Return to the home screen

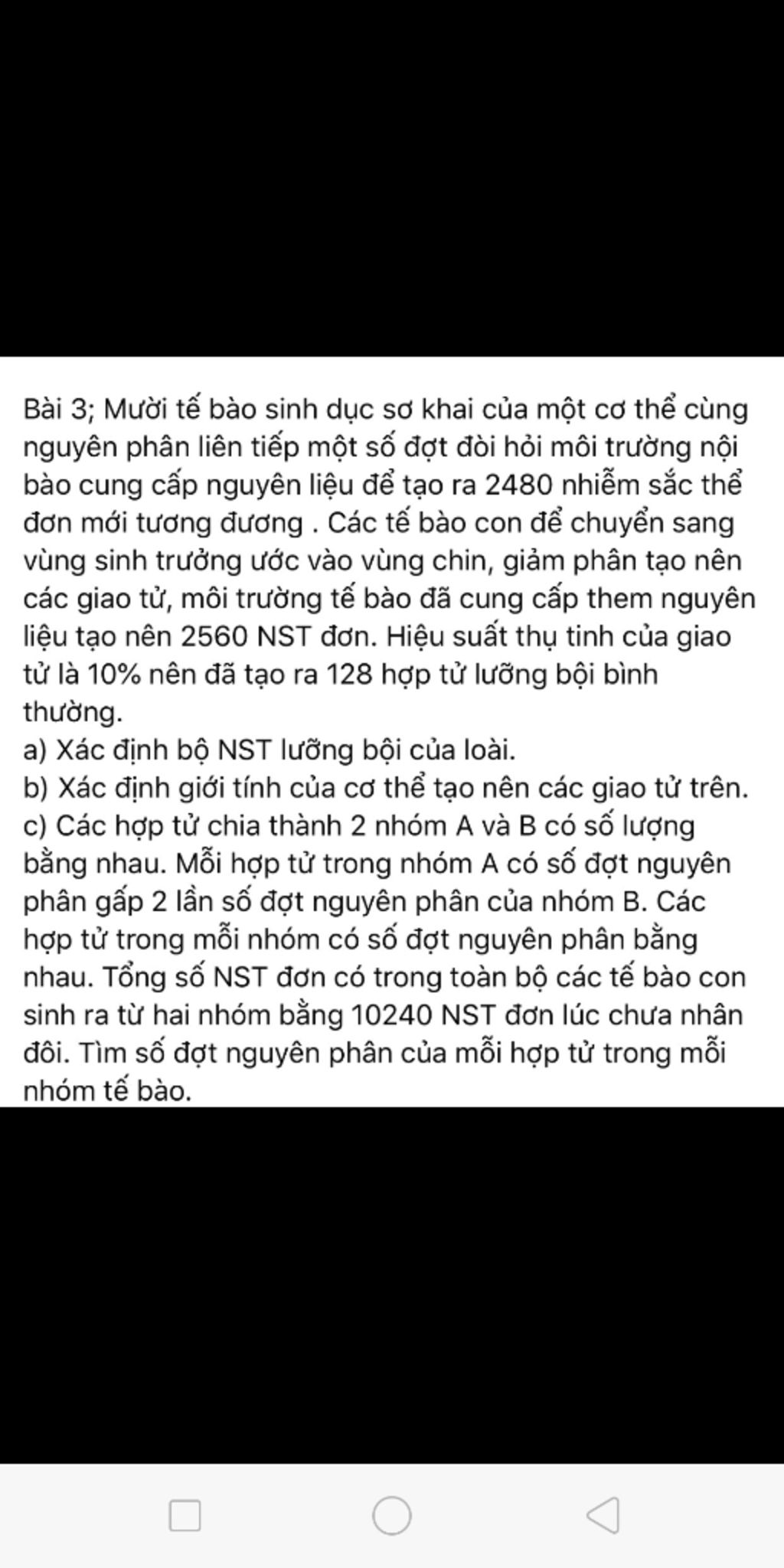[391, 1514]
